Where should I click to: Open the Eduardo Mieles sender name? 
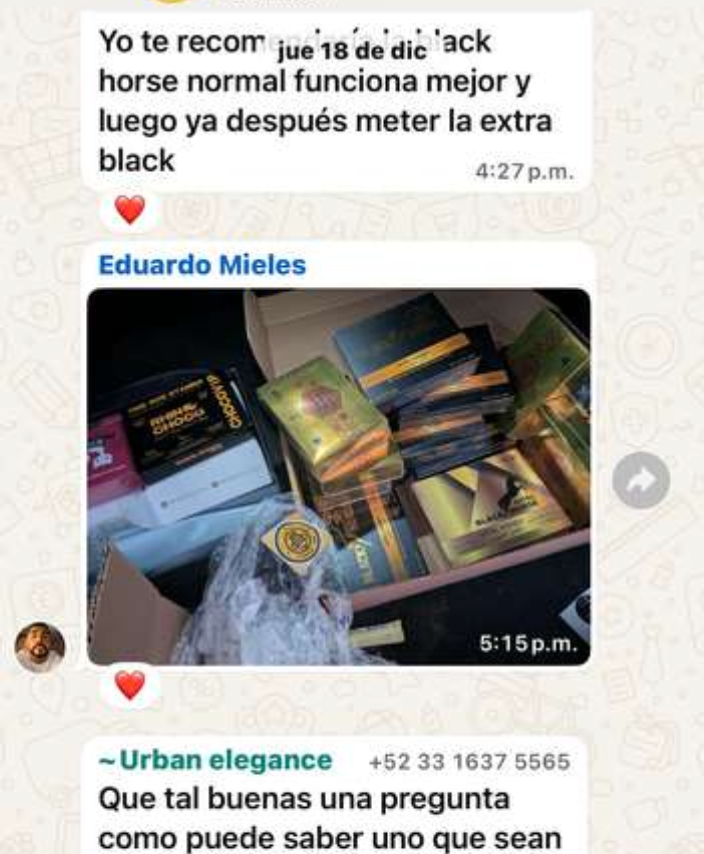pyautogui.click(x=202, y=266)
